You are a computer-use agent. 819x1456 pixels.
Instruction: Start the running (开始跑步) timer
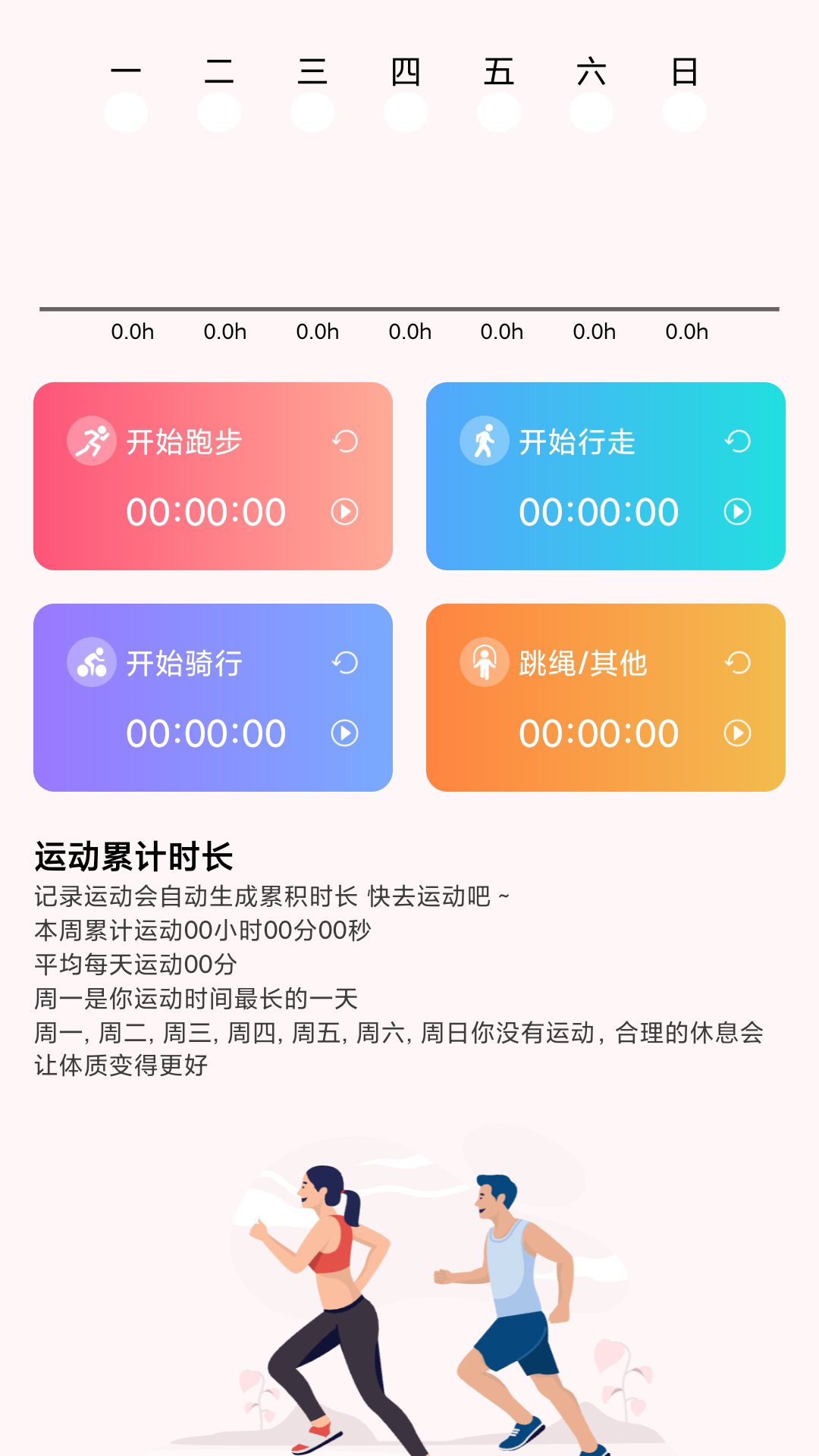tap(344, 512)
